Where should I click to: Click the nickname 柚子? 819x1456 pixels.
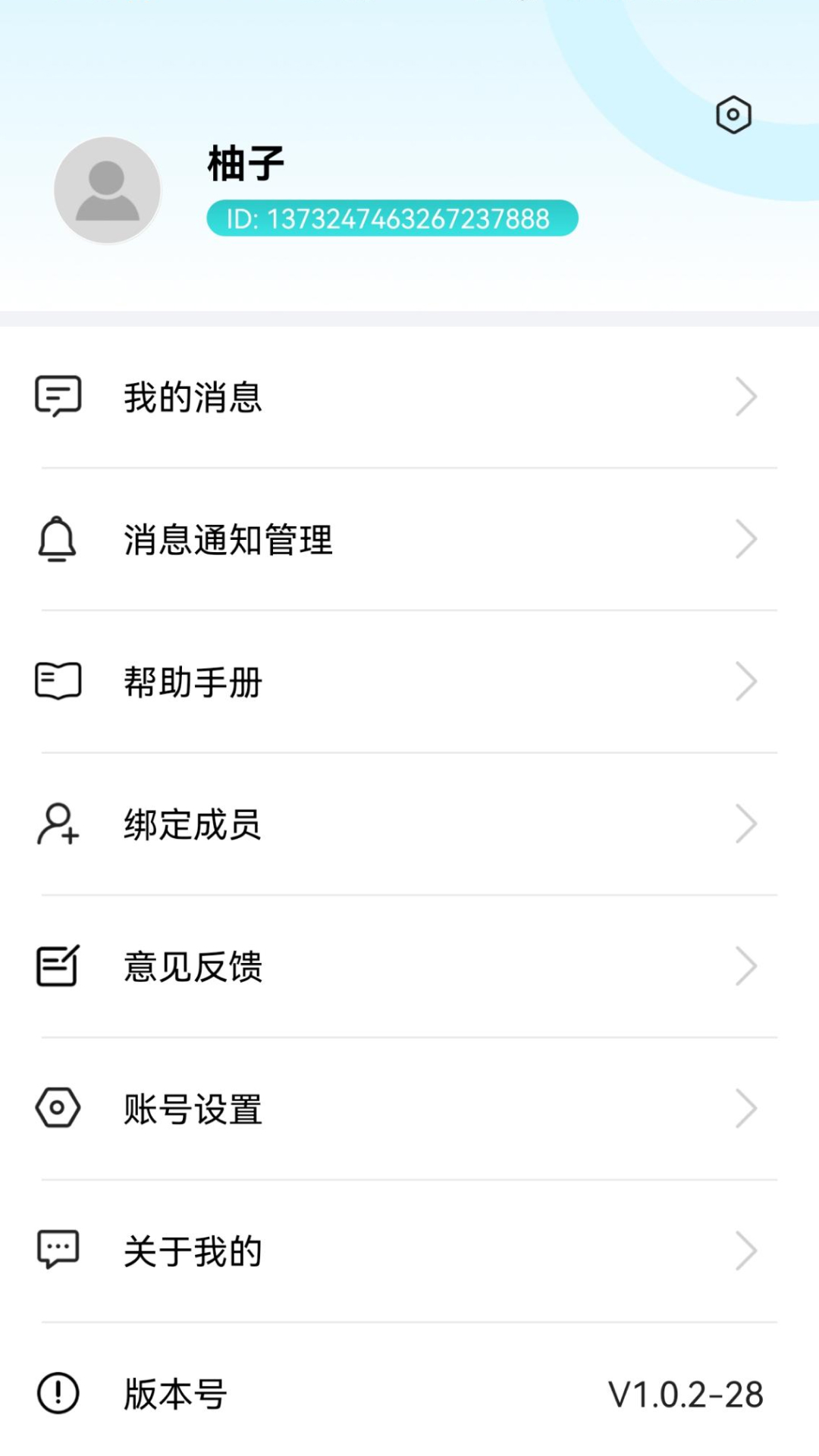pyautogui.click(x=244, y=162)
